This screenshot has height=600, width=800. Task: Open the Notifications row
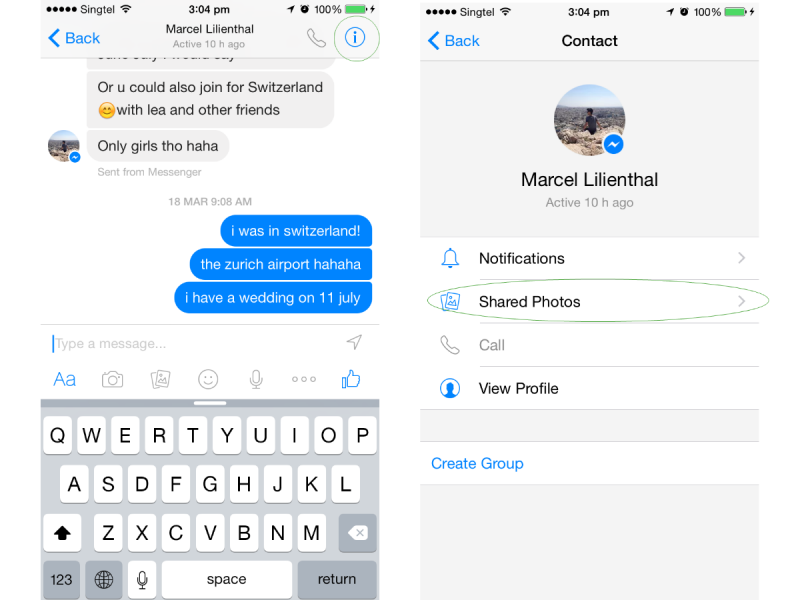point(590,258)
